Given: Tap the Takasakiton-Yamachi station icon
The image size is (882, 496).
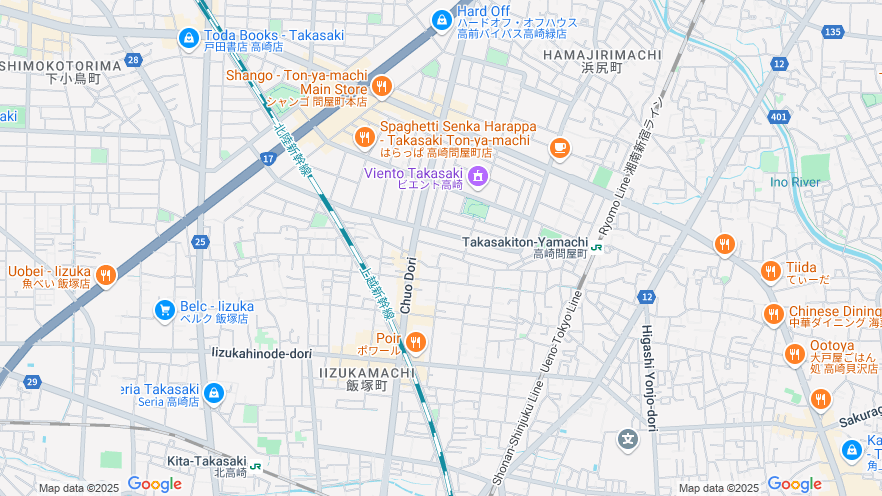Looking at the screenshot, I should tap(597, 248).
